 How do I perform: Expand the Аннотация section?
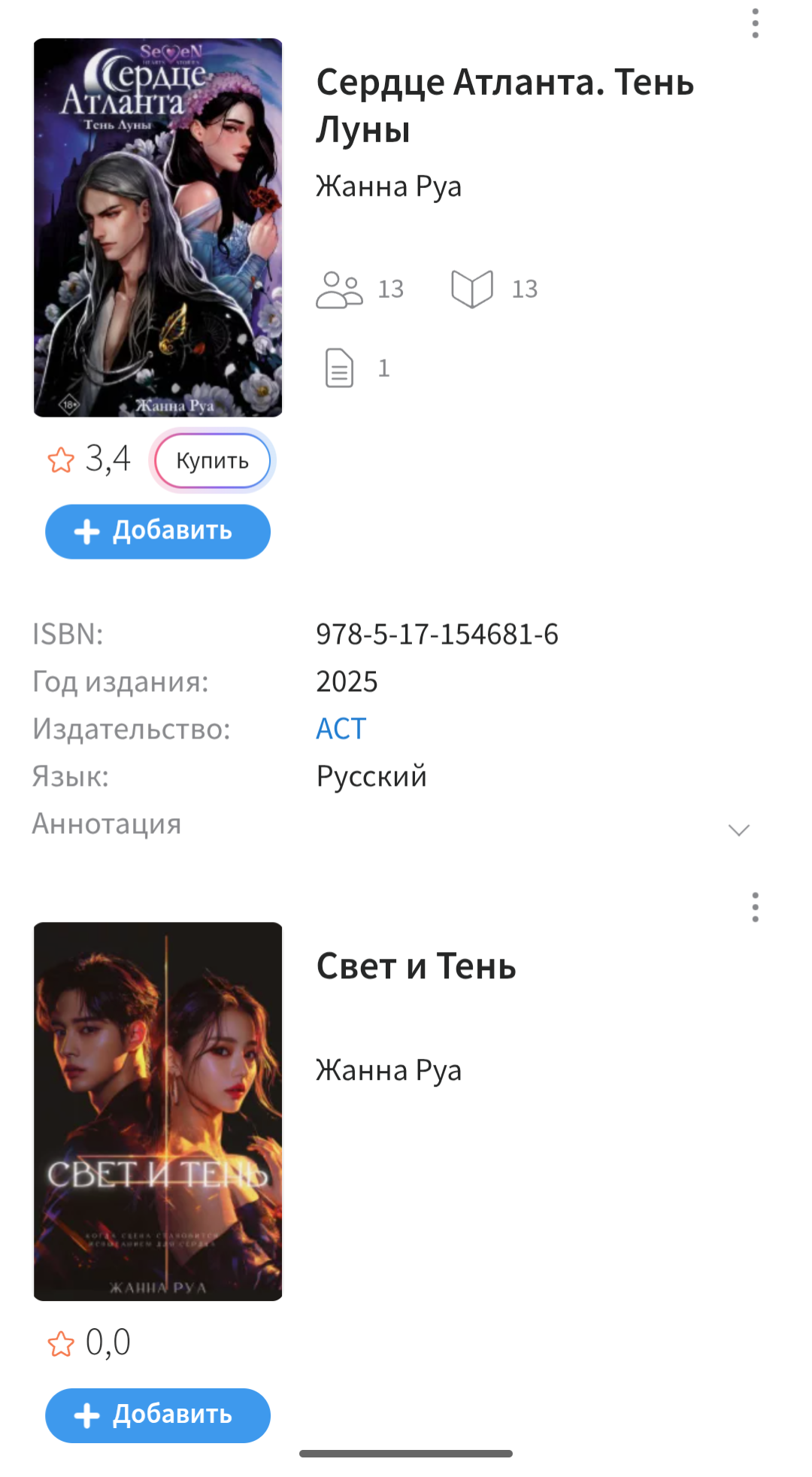[x=738, y=829]
